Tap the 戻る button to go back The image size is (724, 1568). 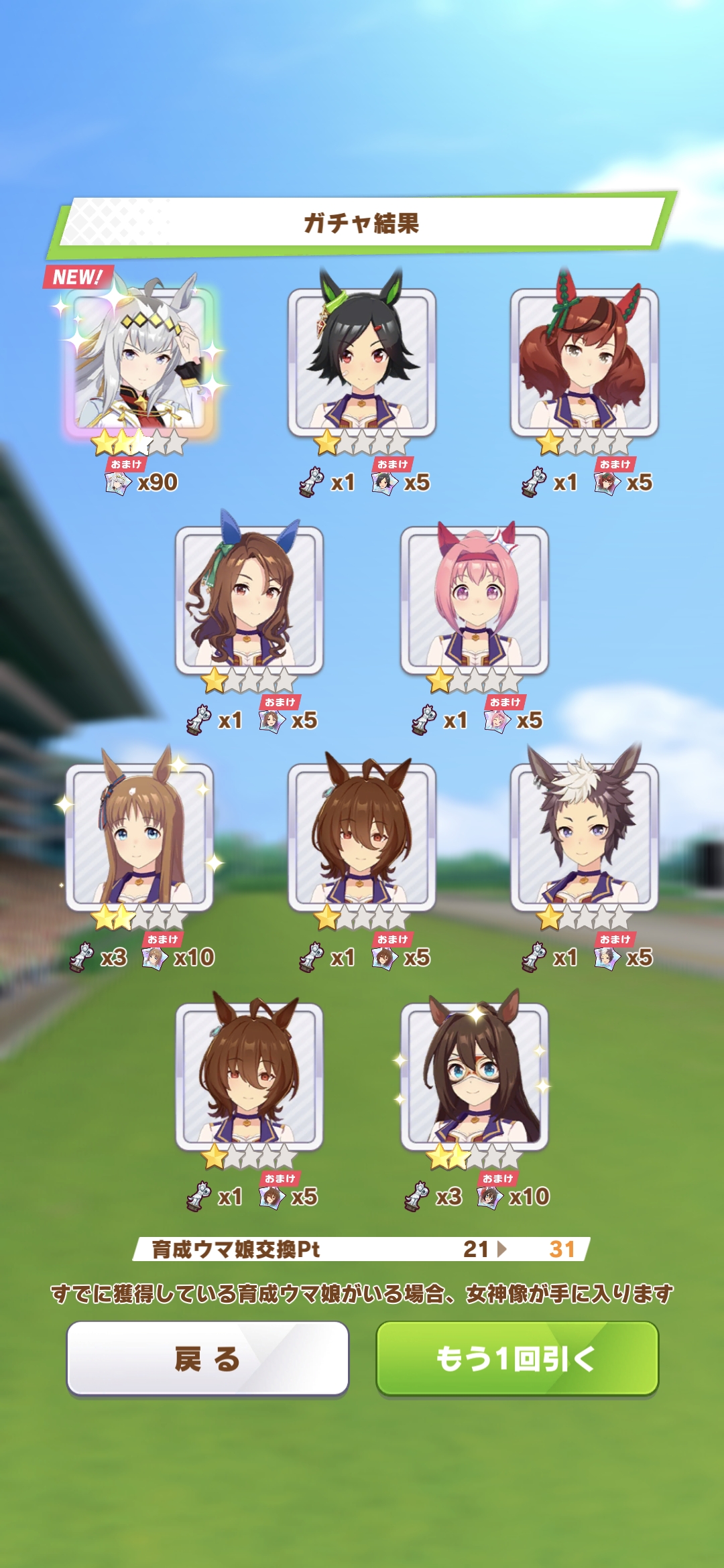click(x=208, y=1358)
